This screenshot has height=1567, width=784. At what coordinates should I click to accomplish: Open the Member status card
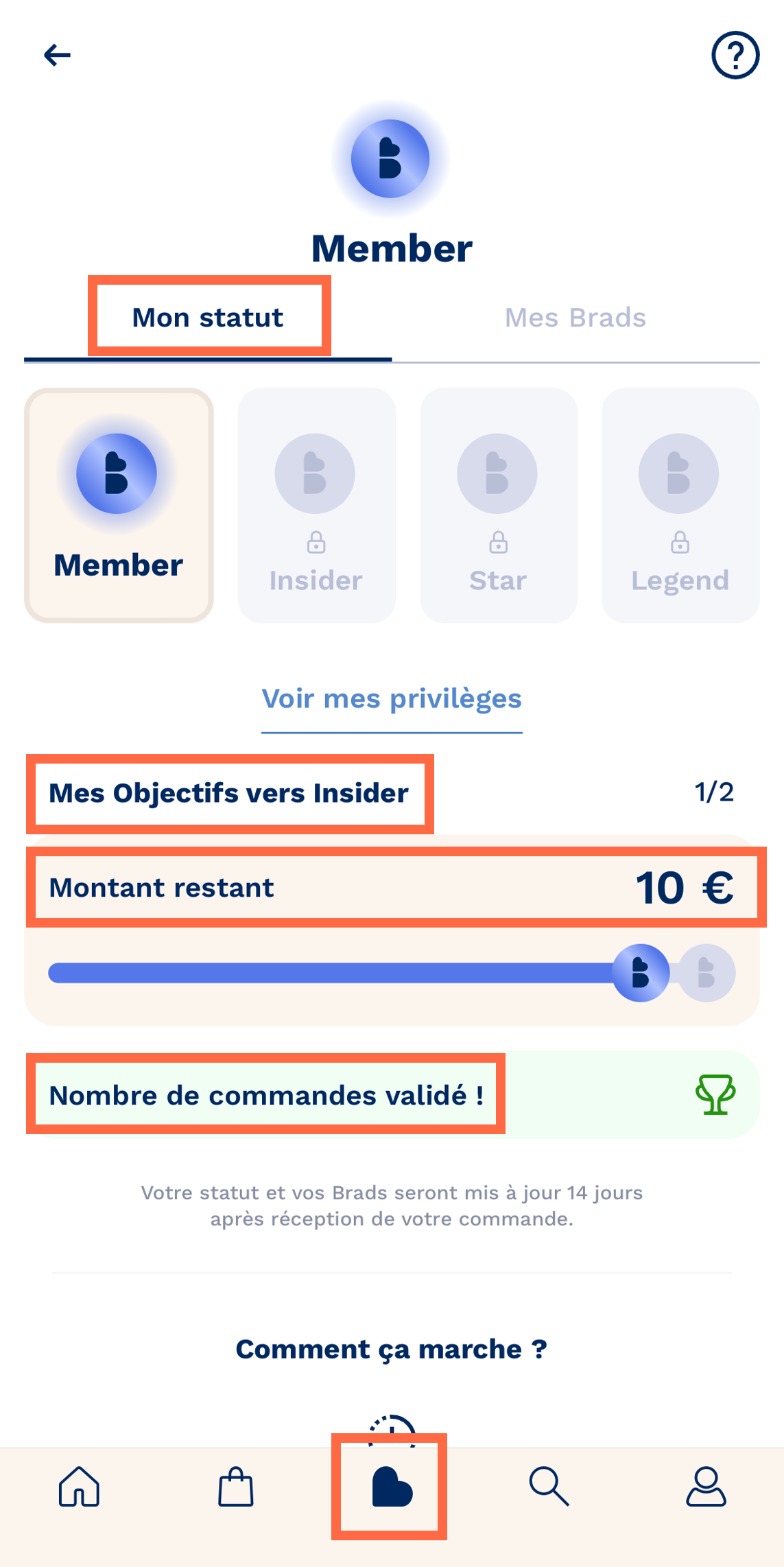coord(119,506)
